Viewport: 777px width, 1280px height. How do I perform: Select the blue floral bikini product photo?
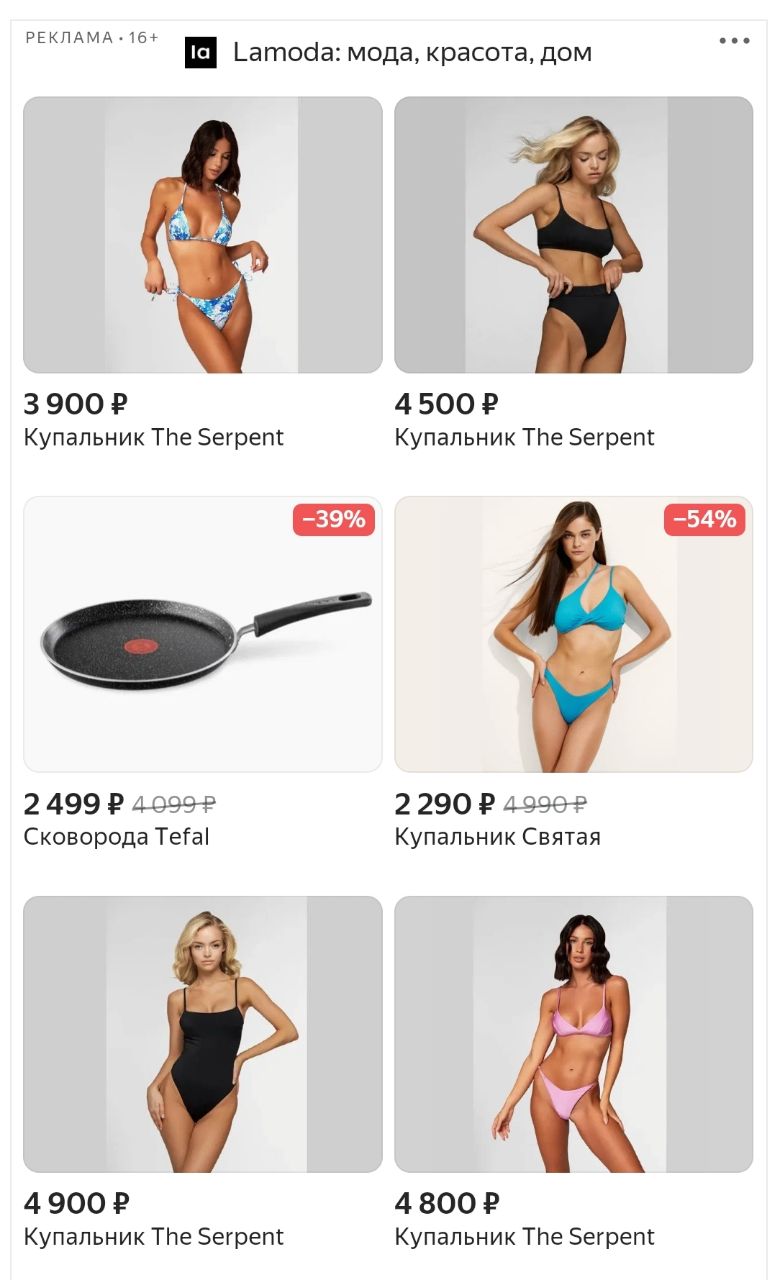pos(203,233)
